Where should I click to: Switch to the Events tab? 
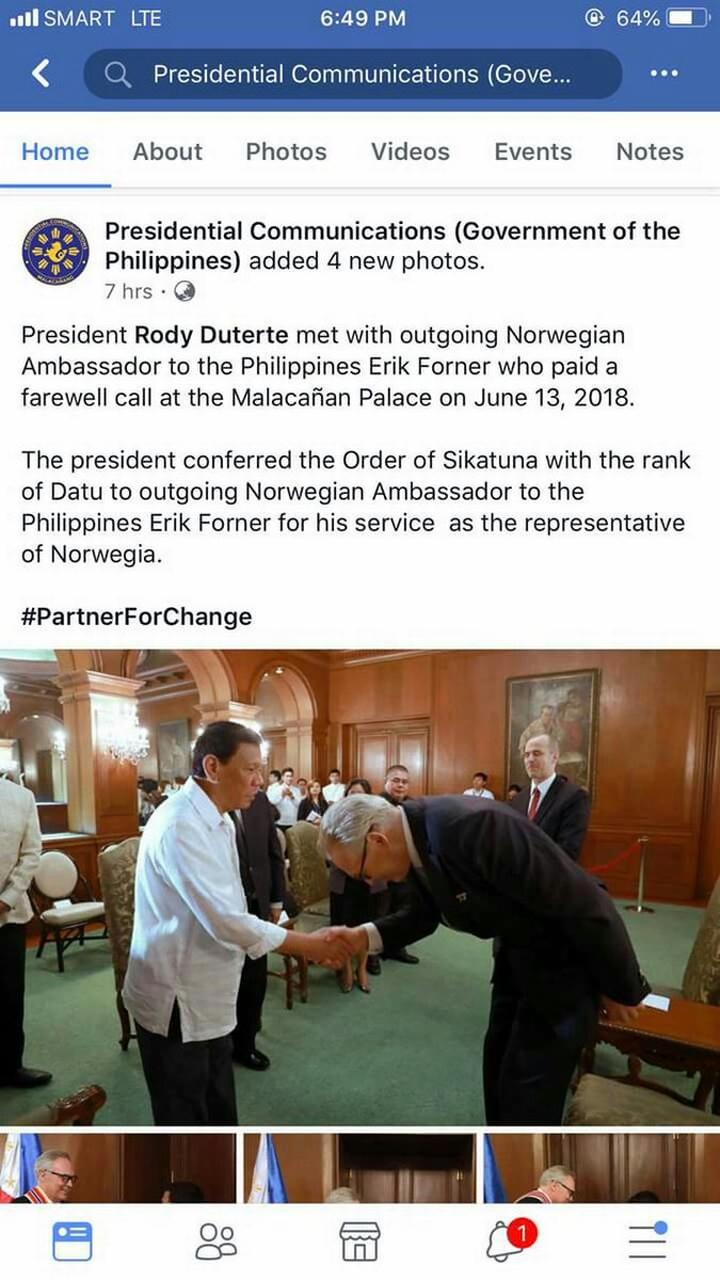click(x=533, y=152)
